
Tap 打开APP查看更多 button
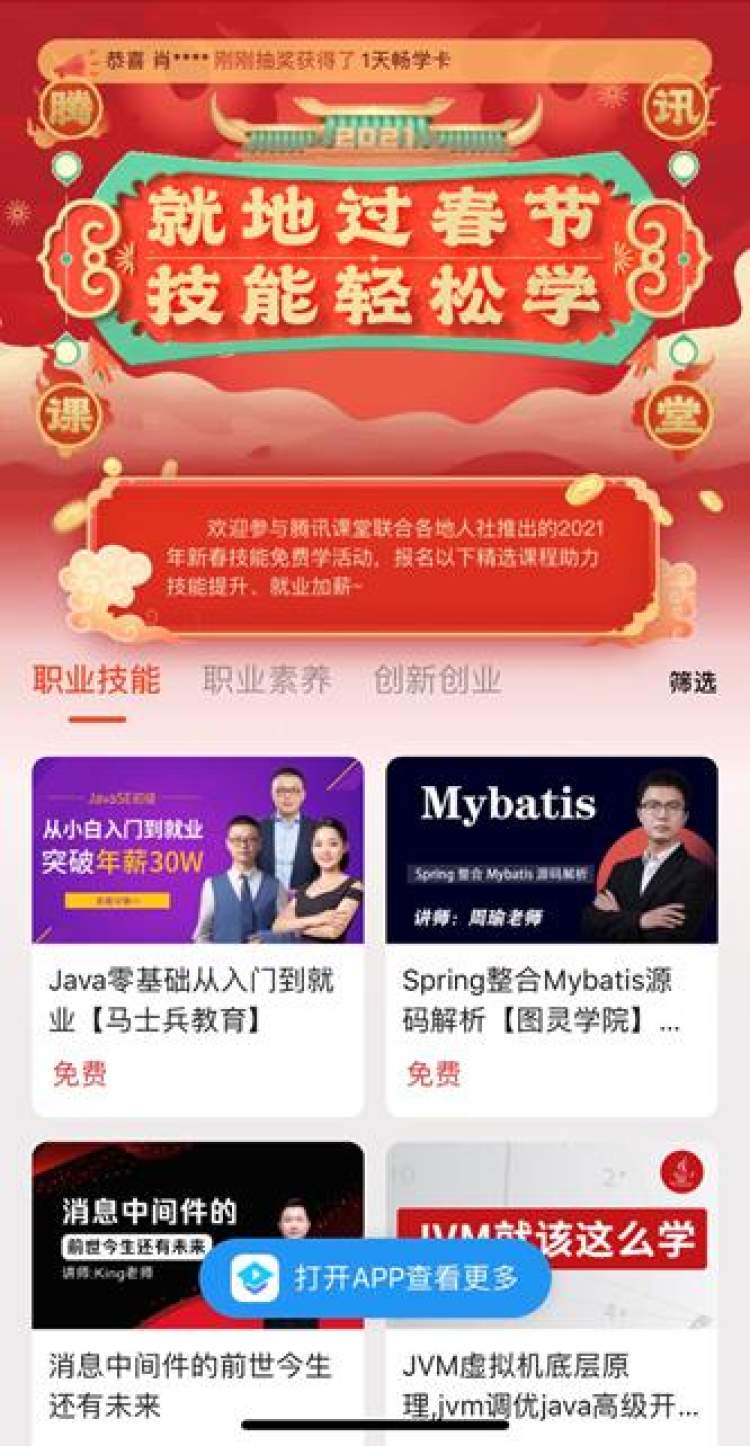(375, 1278)
